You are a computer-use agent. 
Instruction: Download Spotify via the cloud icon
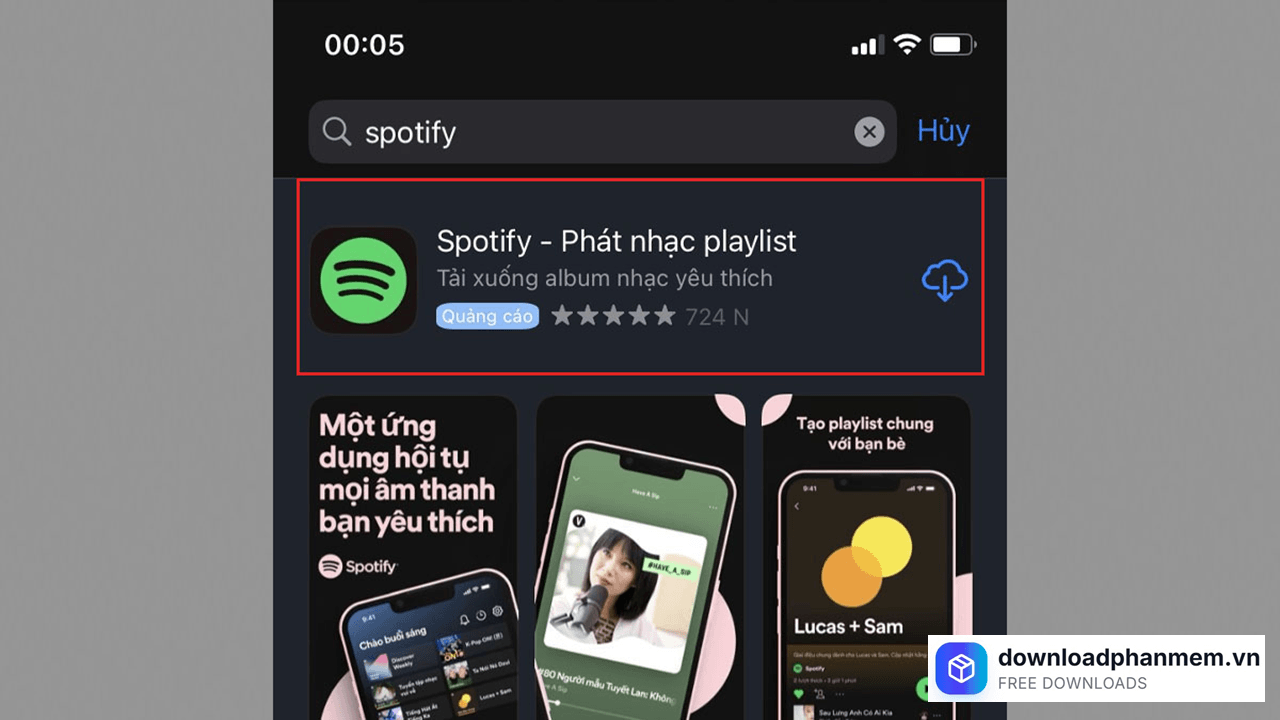pyautogui.click(x=944, y=281)
